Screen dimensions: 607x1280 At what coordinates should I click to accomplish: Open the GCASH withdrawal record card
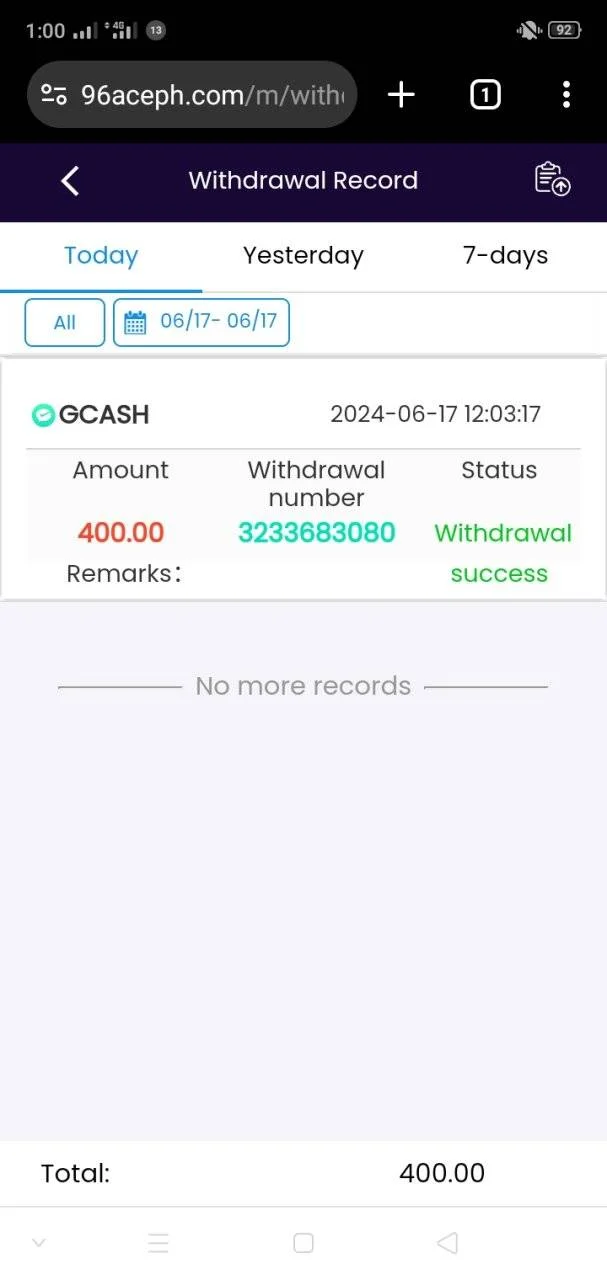303,479
